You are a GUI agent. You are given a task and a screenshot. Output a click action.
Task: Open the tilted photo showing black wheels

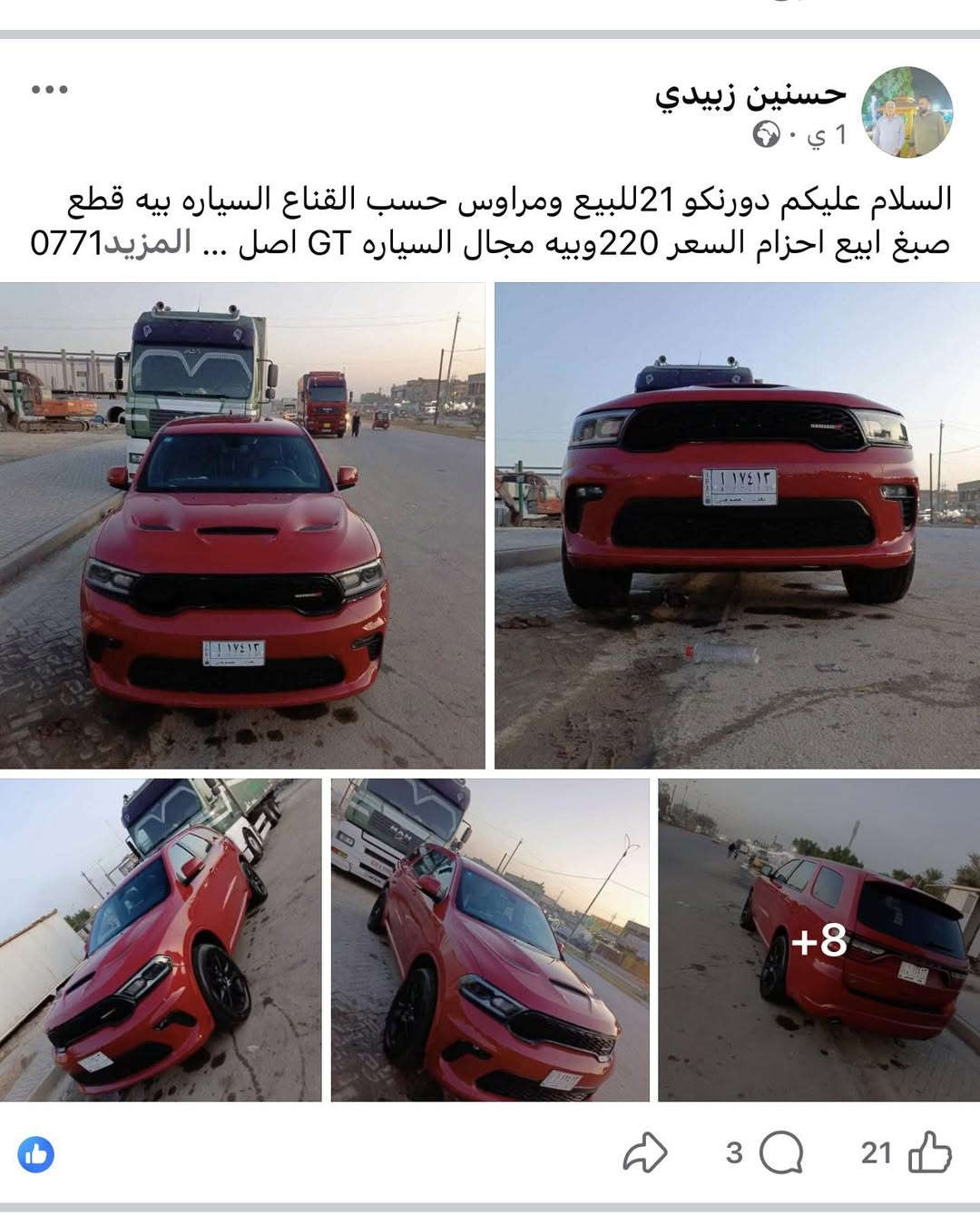[161, 940]
